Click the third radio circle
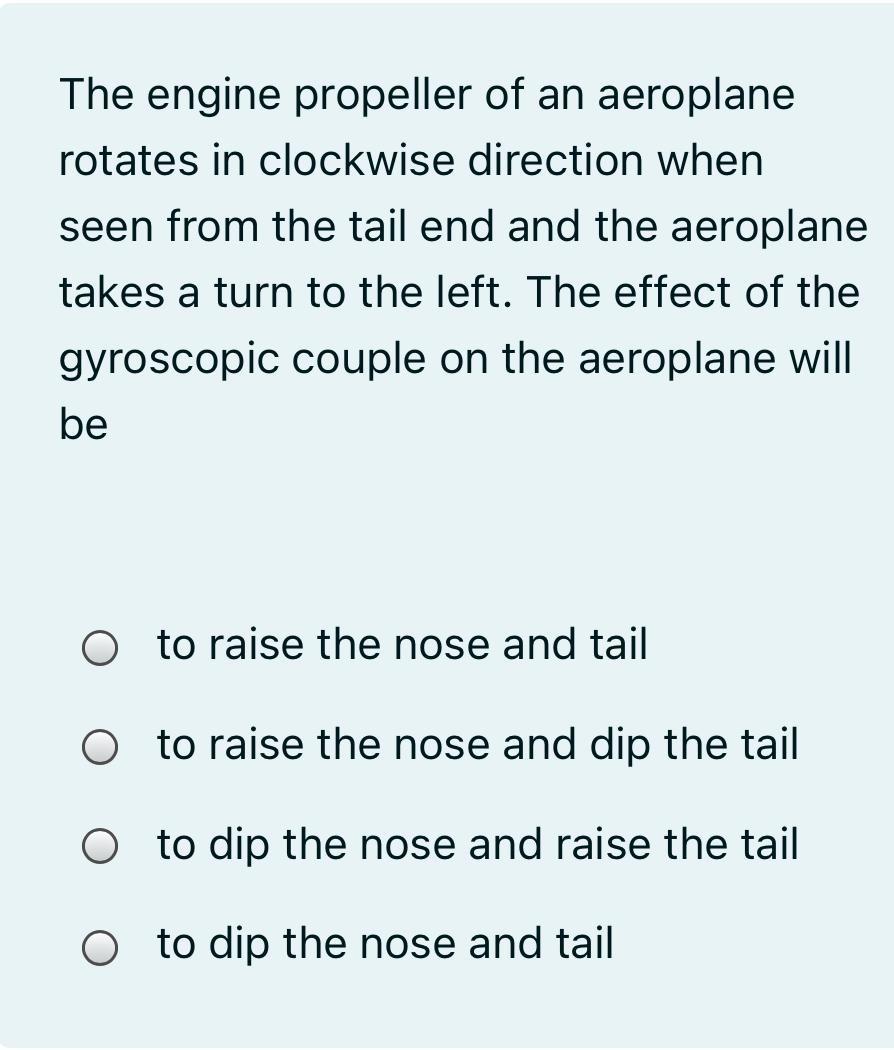This screenshot has height=1050, width=894. point(100,847)
